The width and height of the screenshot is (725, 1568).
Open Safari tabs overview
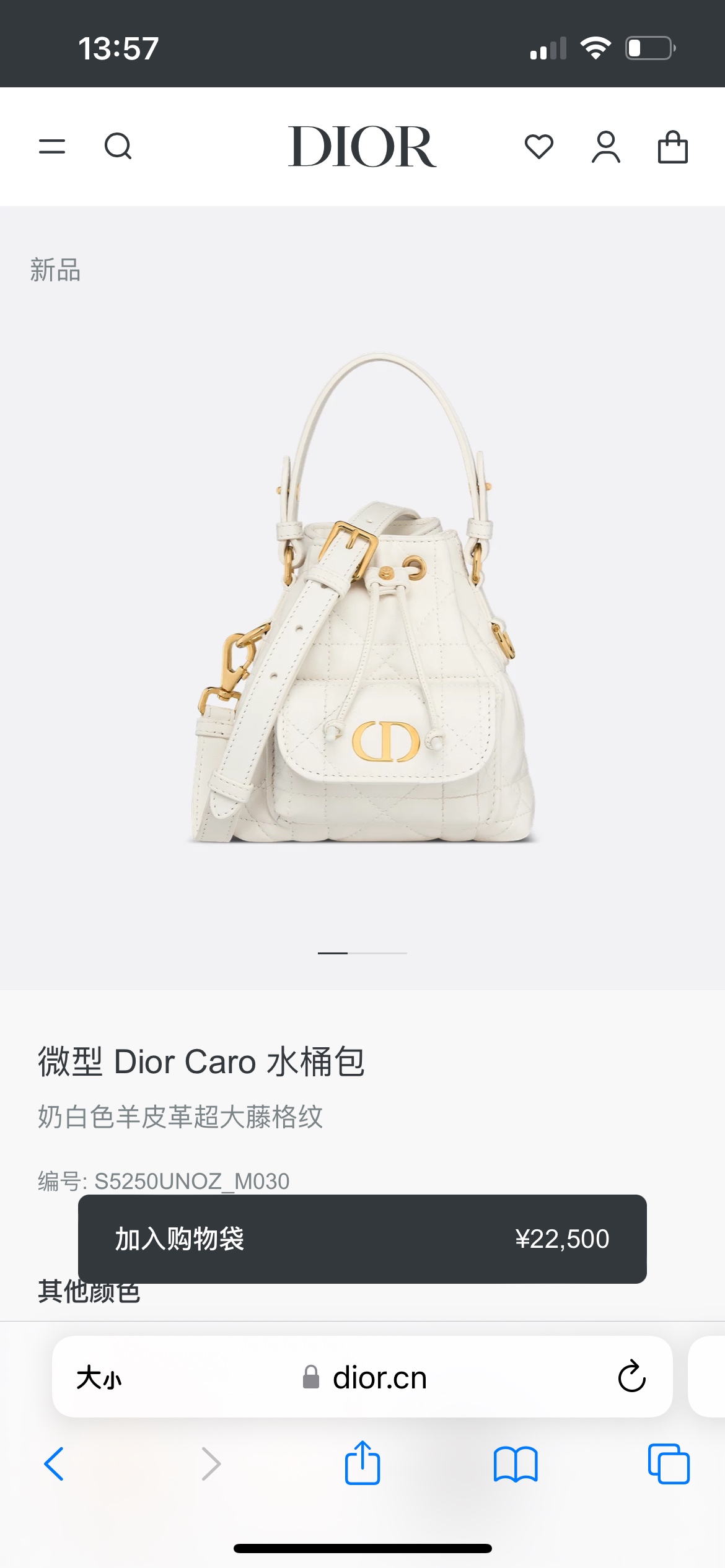668,1464
